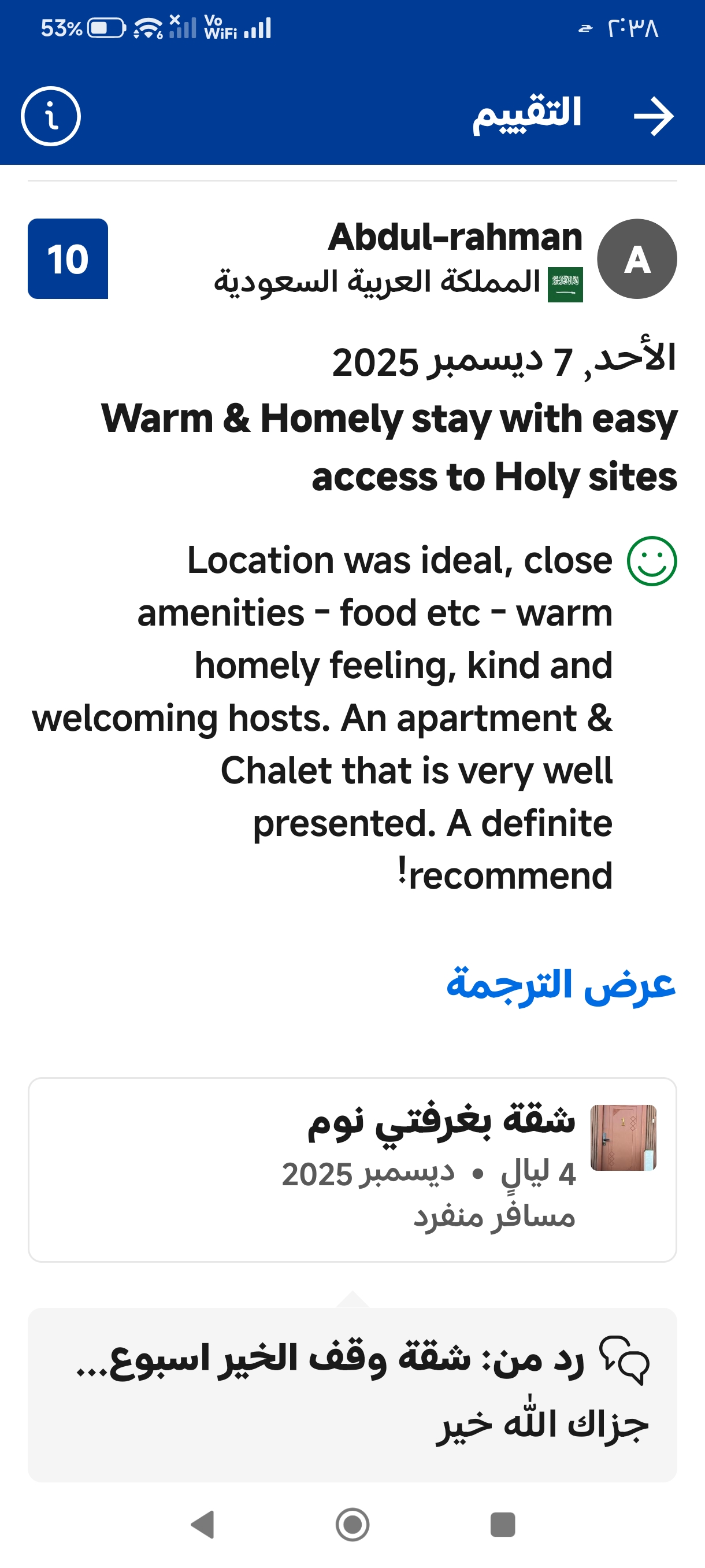The height and width of the screenshot is (1568, 705).
Task: Expand the reply from شقة وقف الخير
Action: click(x=352, y=1395)
